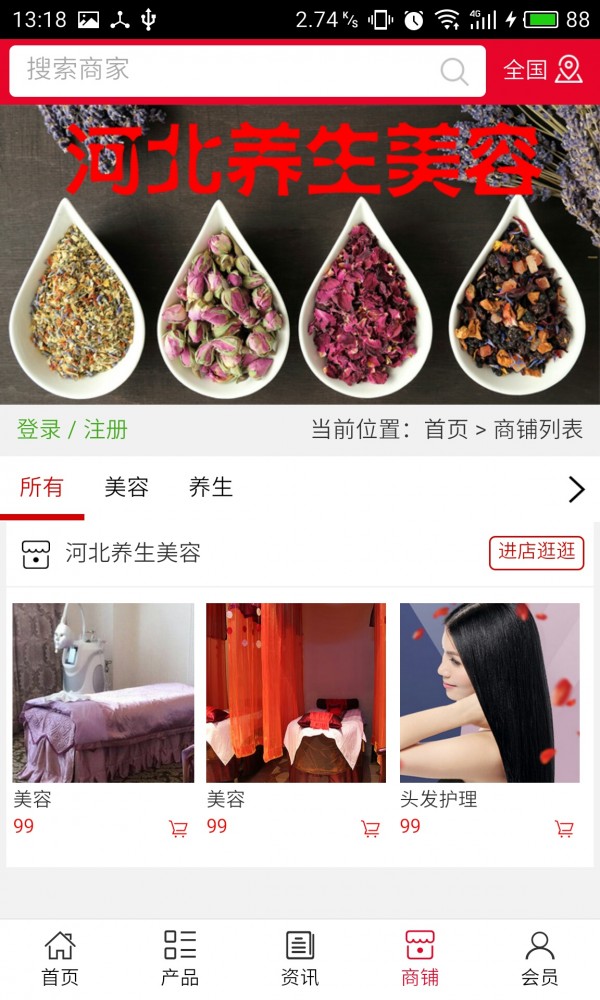This screenshot has height=1000, width=600.
Task: Go to the 首页 tab
Action: tap(60, 959)
